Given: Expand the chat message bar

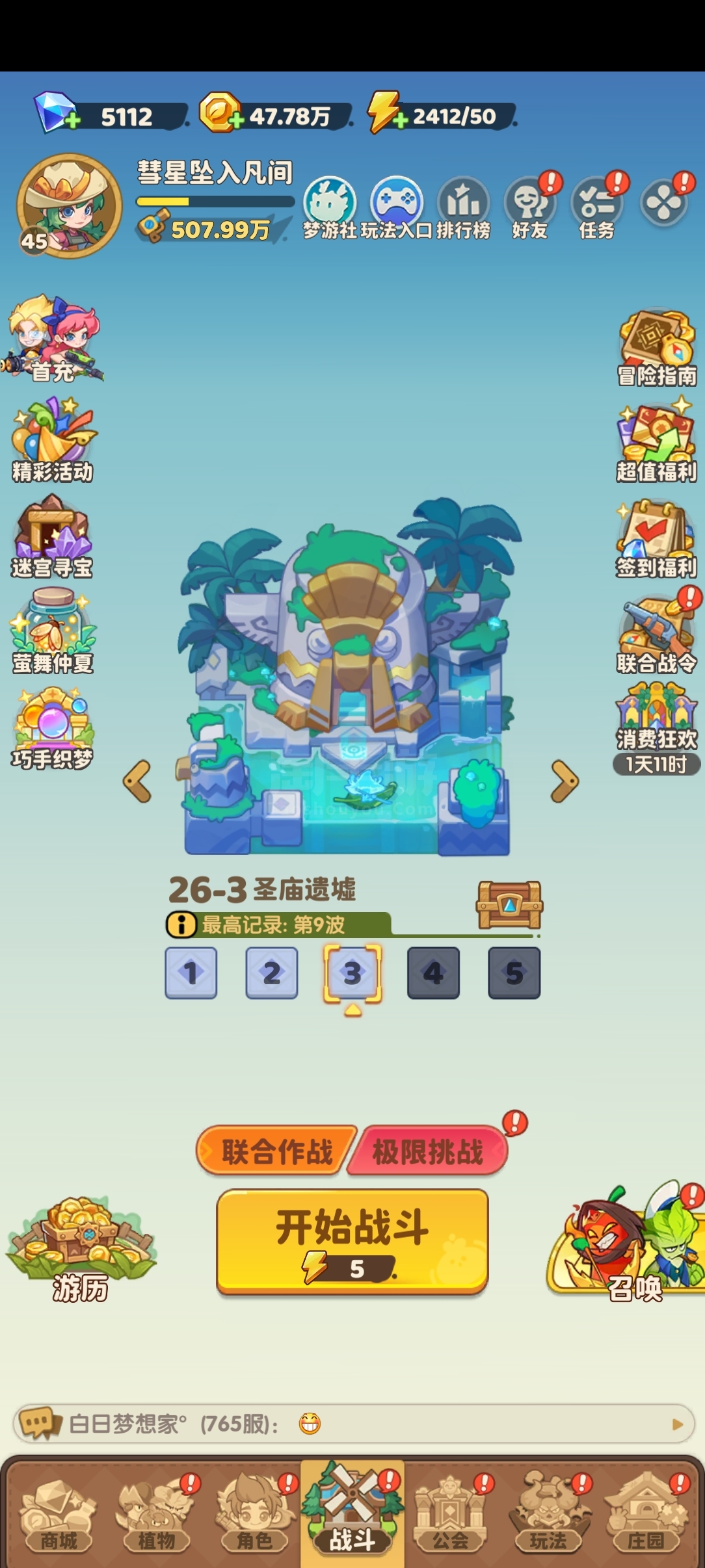Looking at the screenshot, I should point(354,1424).
